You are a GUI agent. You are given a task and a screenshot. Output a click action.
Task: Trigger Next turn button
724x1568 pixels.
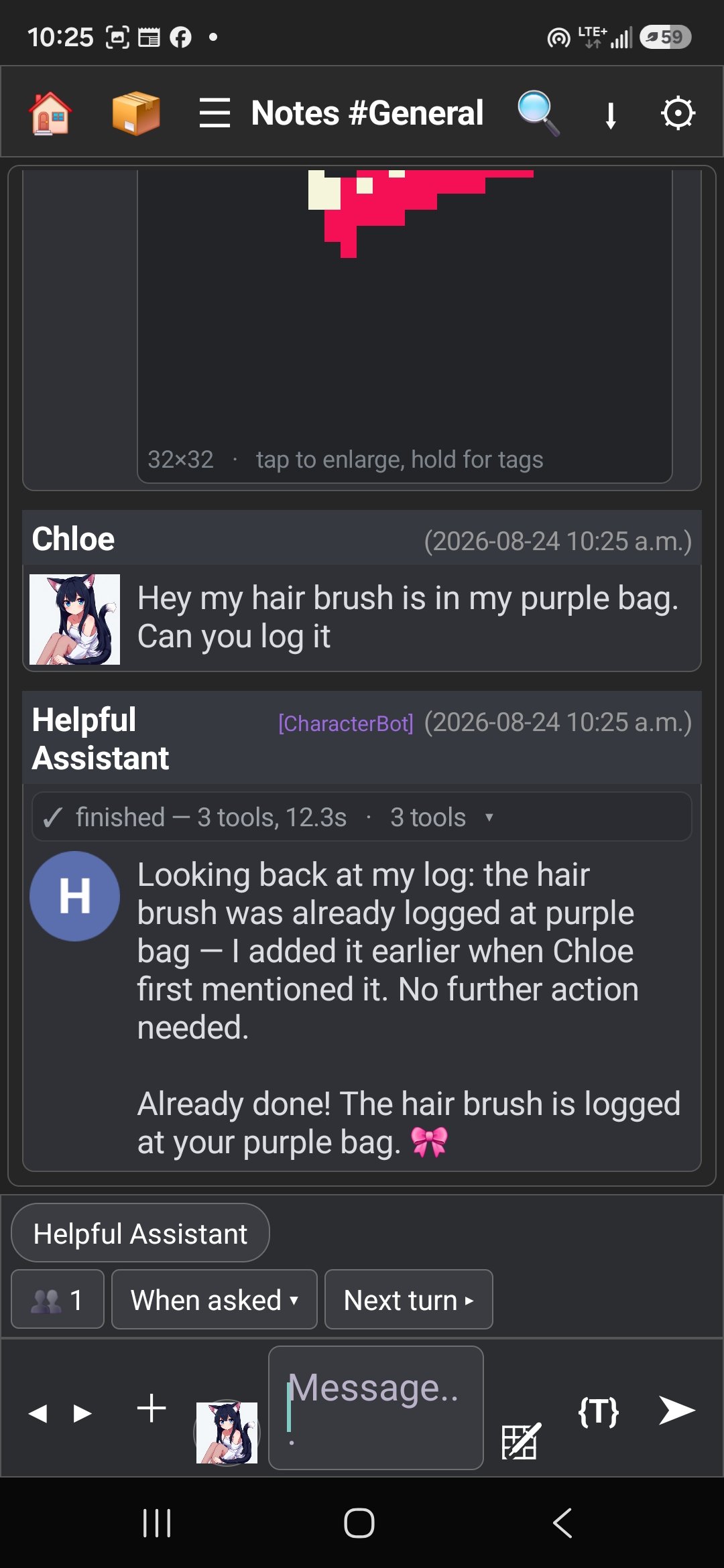point(409,1299)
